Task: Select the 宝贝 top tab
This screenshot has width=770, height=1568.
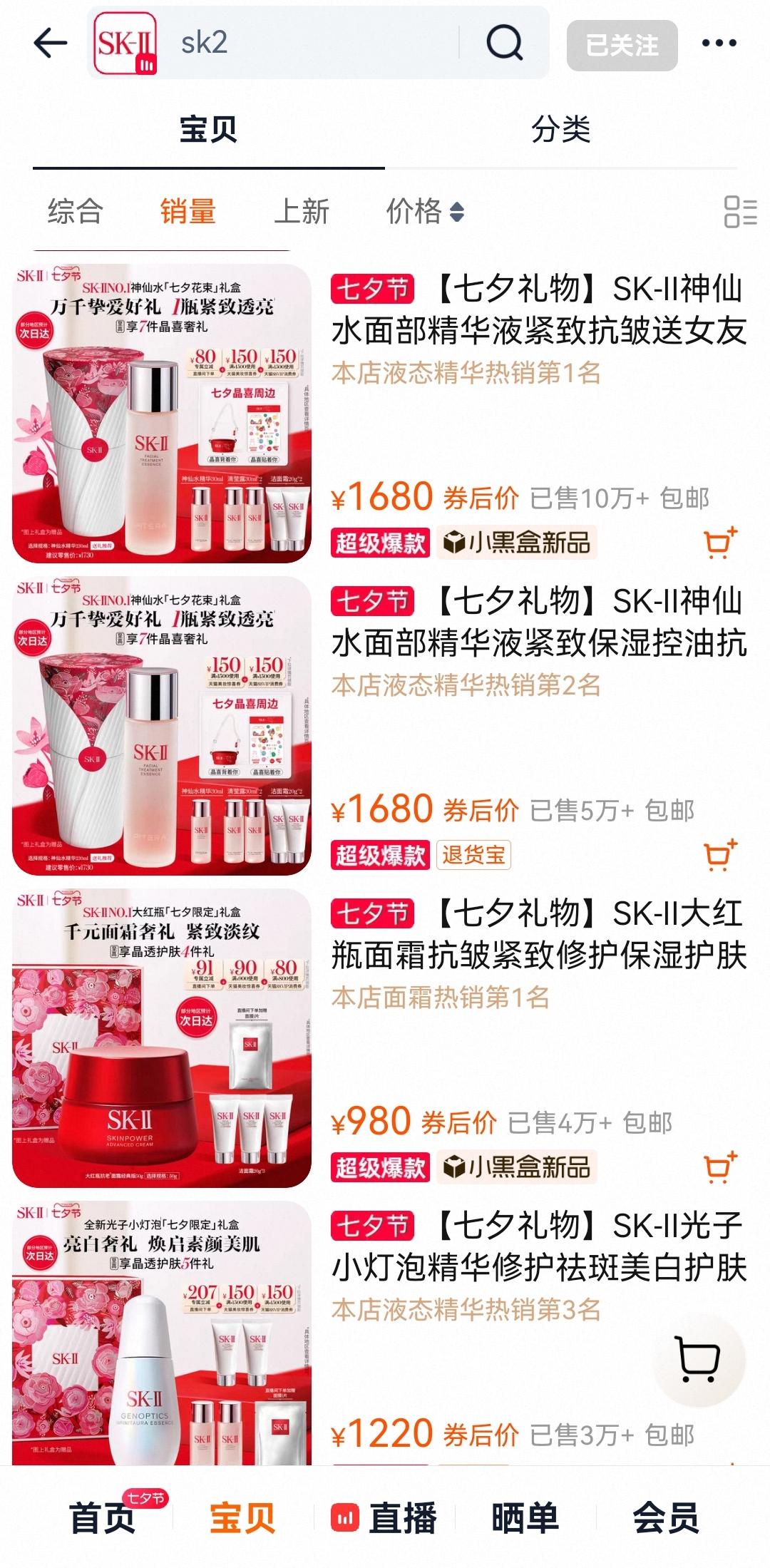Action: point(208,130)
